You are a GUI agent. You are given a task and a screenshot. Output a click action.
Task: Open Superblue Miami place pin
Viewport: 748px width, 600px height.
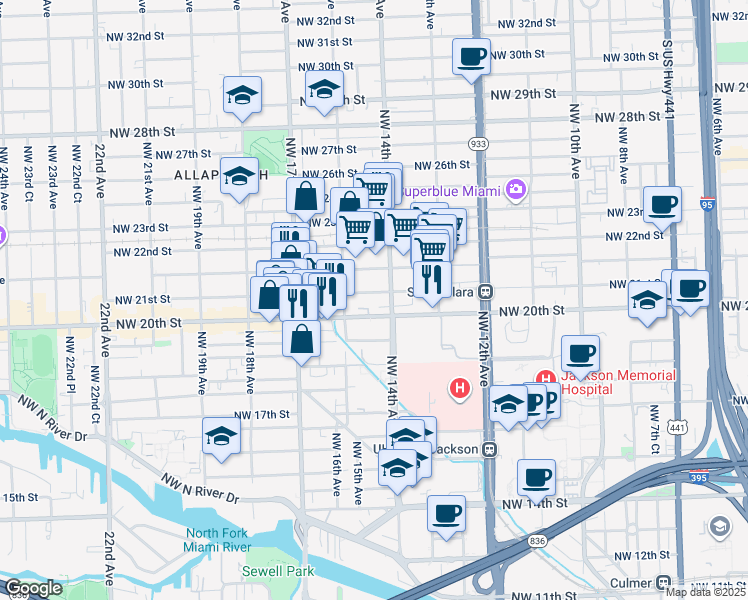516,190
